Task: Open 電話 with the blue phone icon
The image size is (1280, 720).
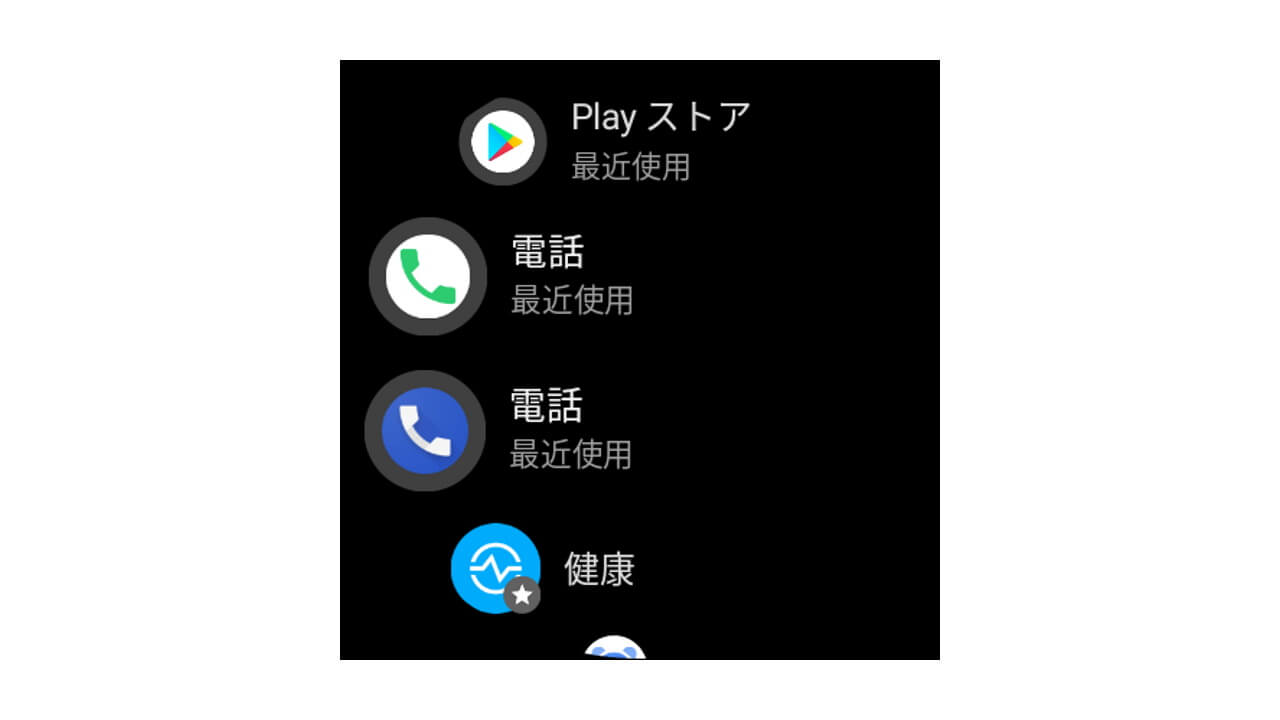Action: (425, 431)
